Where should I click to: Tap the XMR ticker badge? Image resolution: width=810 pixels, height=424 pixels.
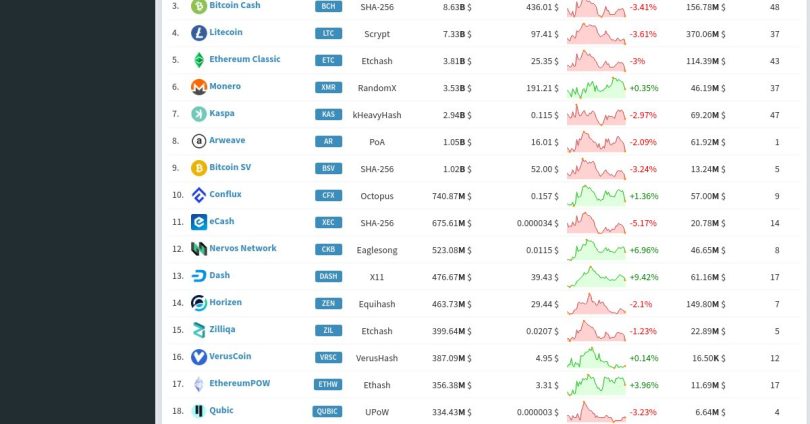tap(327, 87)
